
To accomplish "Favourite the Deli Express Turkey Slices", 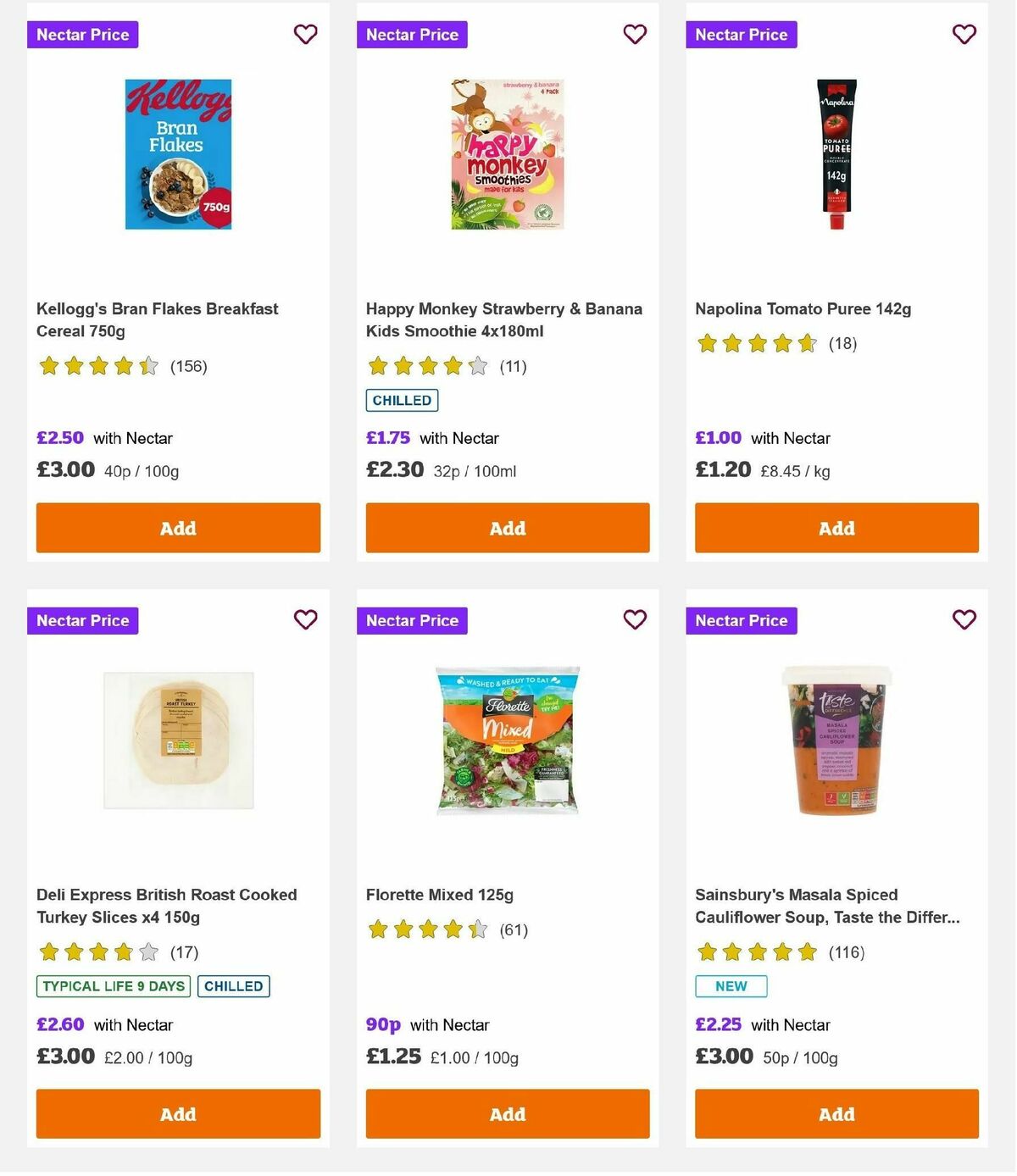I will (305, 619).
